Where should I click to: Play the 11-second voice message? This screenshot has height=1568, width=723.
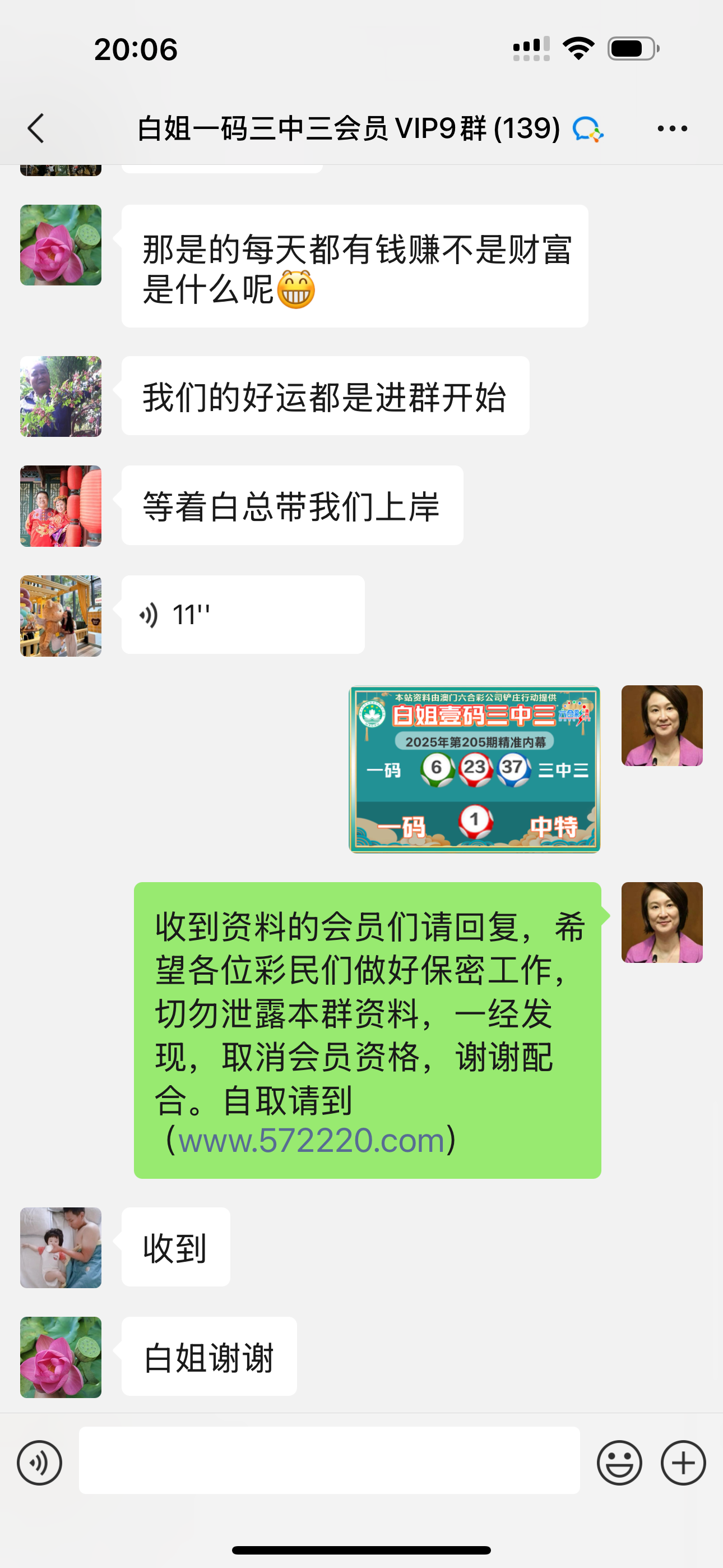(242, 615)
